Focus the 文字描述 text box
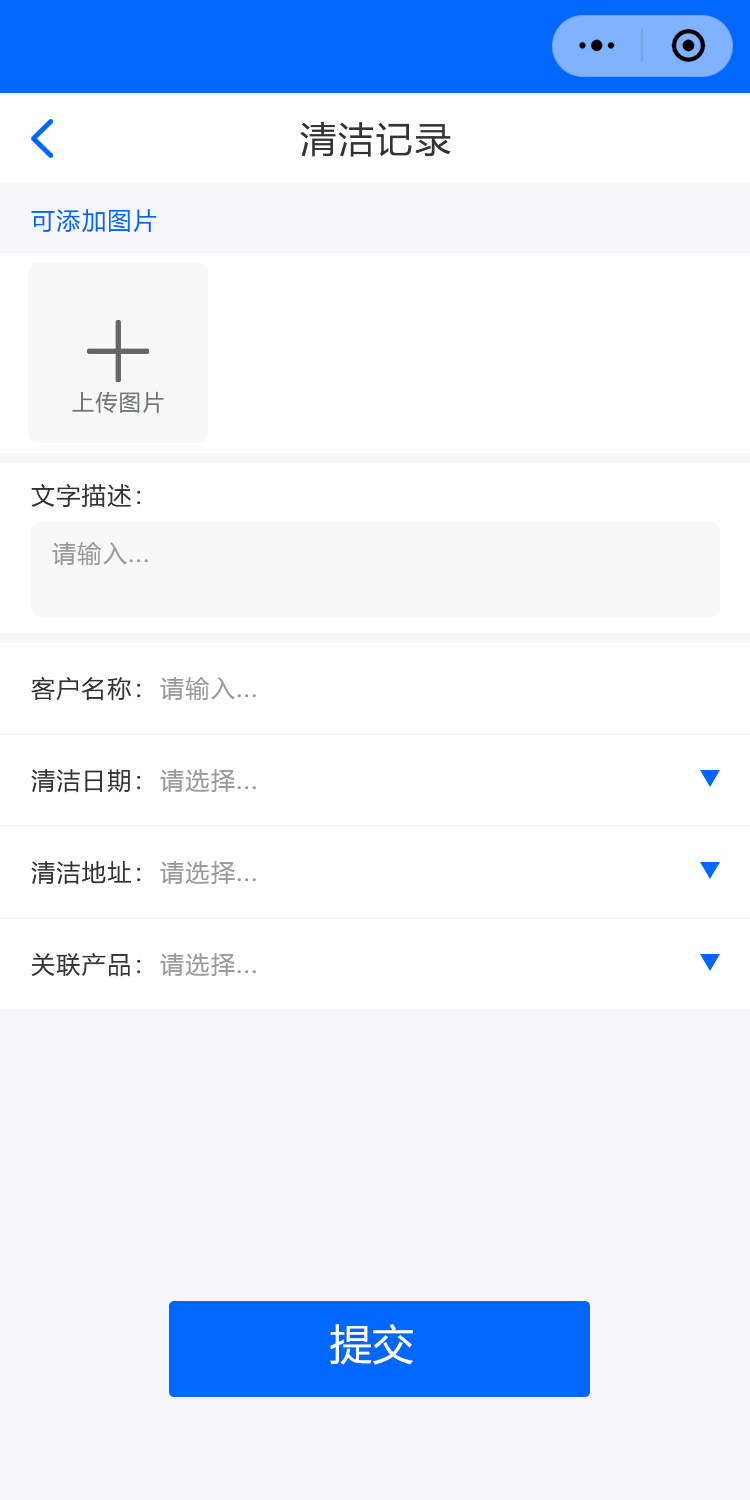The width and height of the screenshot is (750, 1500). pos(375,568)
